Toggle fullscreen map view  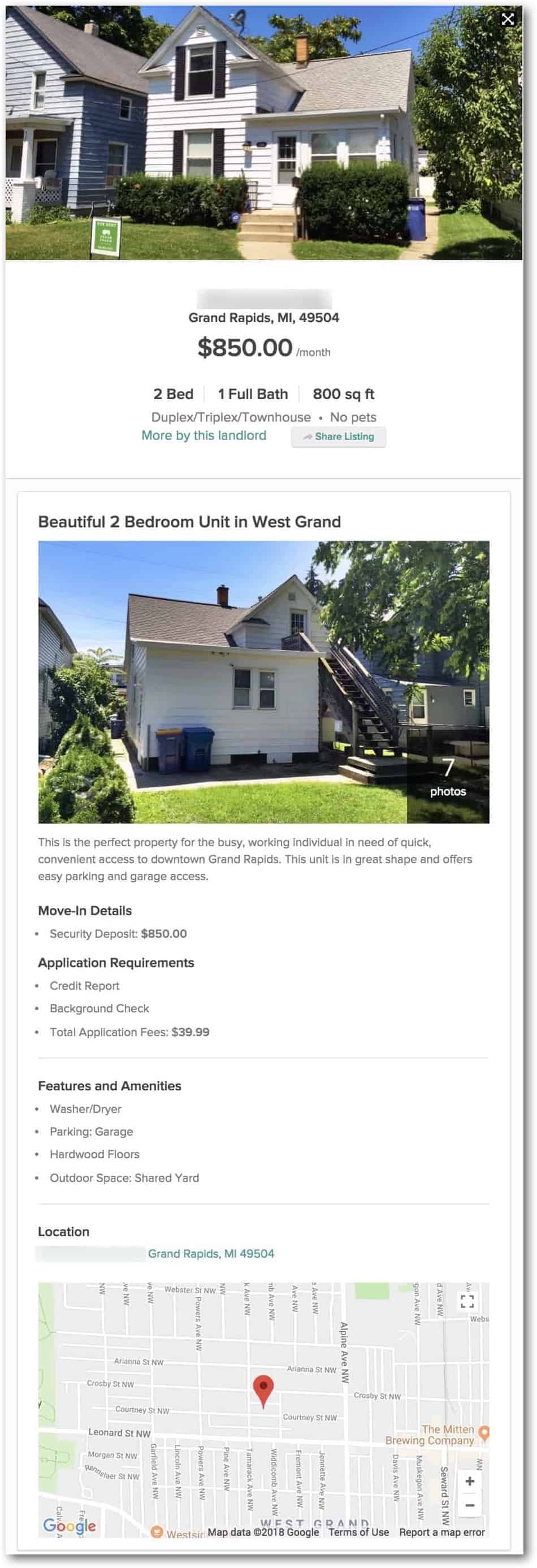(x=467, y=1301)
